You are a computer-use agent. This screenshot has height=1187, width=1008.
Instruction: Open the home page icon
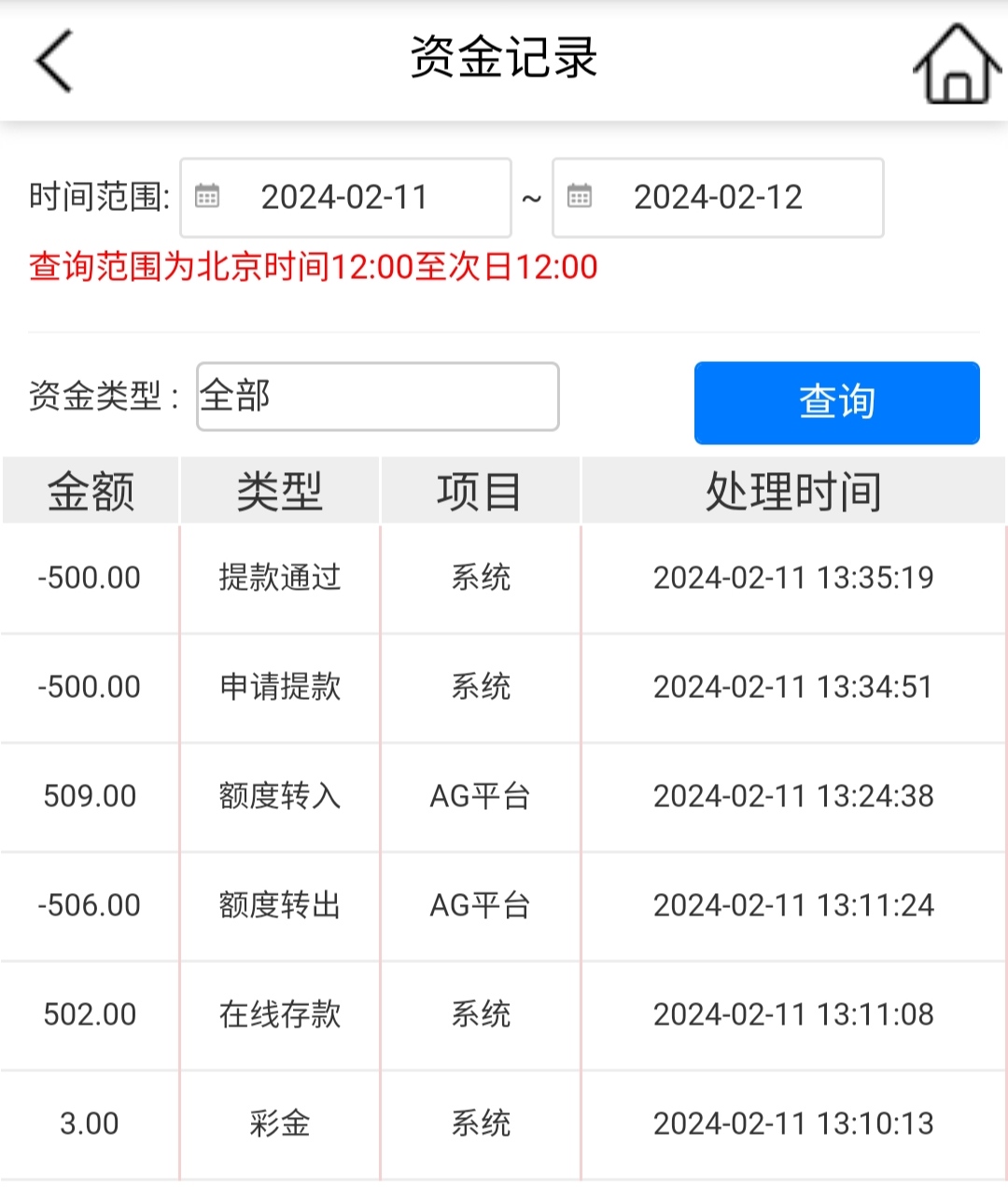pyautogui.click(x=956, y=63)
